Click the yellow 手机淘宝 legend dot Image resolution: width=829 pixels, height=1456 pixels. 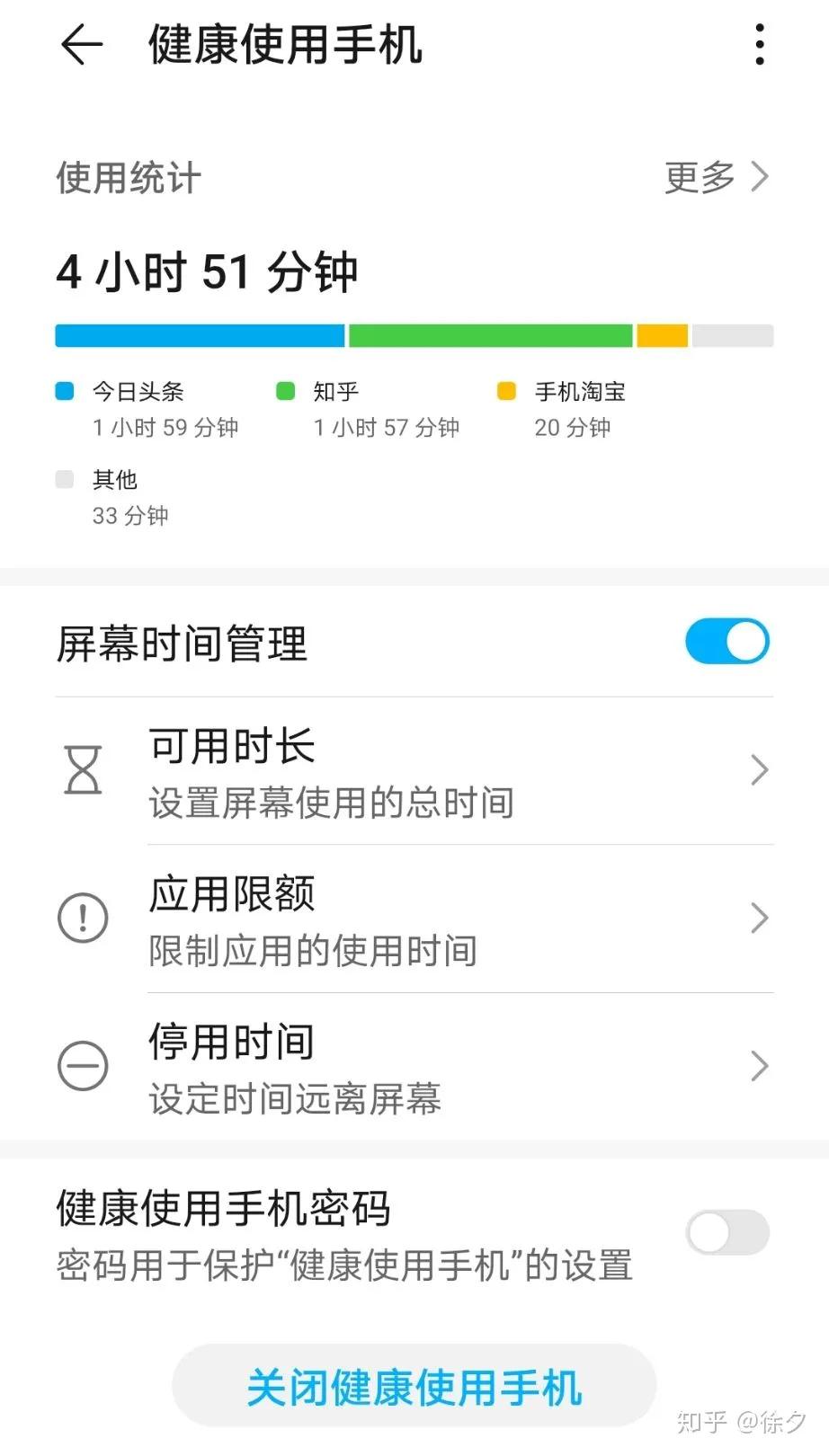pos(506,390)
